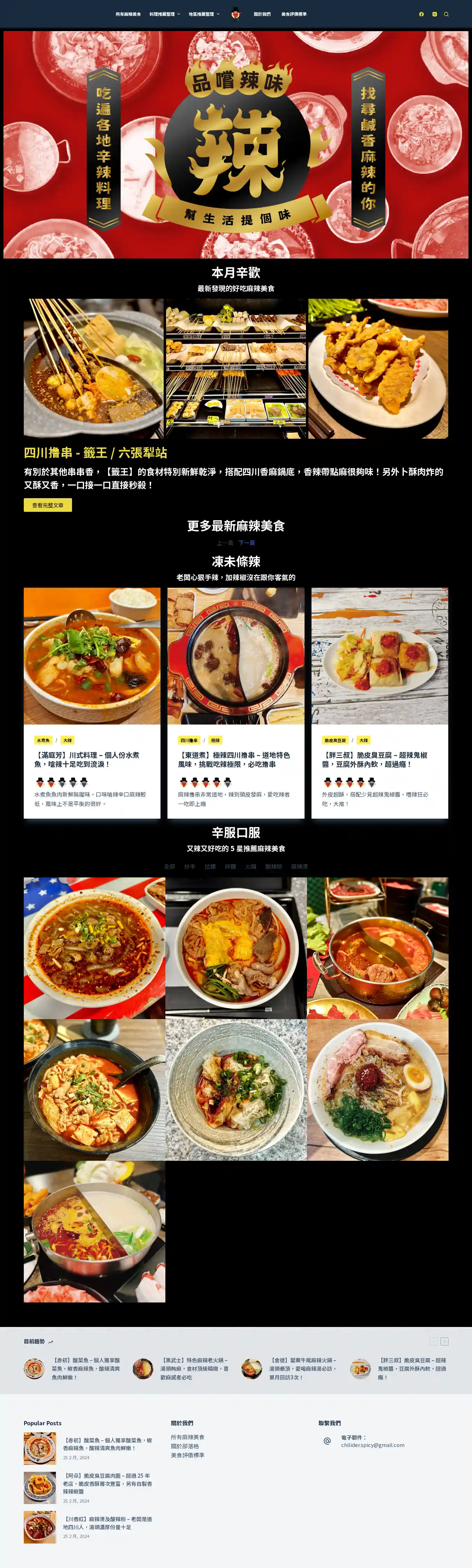Open popular post 阿朵 脆皮臭豆腐肉圓
472x1568 pixels.
(107, 1483)
